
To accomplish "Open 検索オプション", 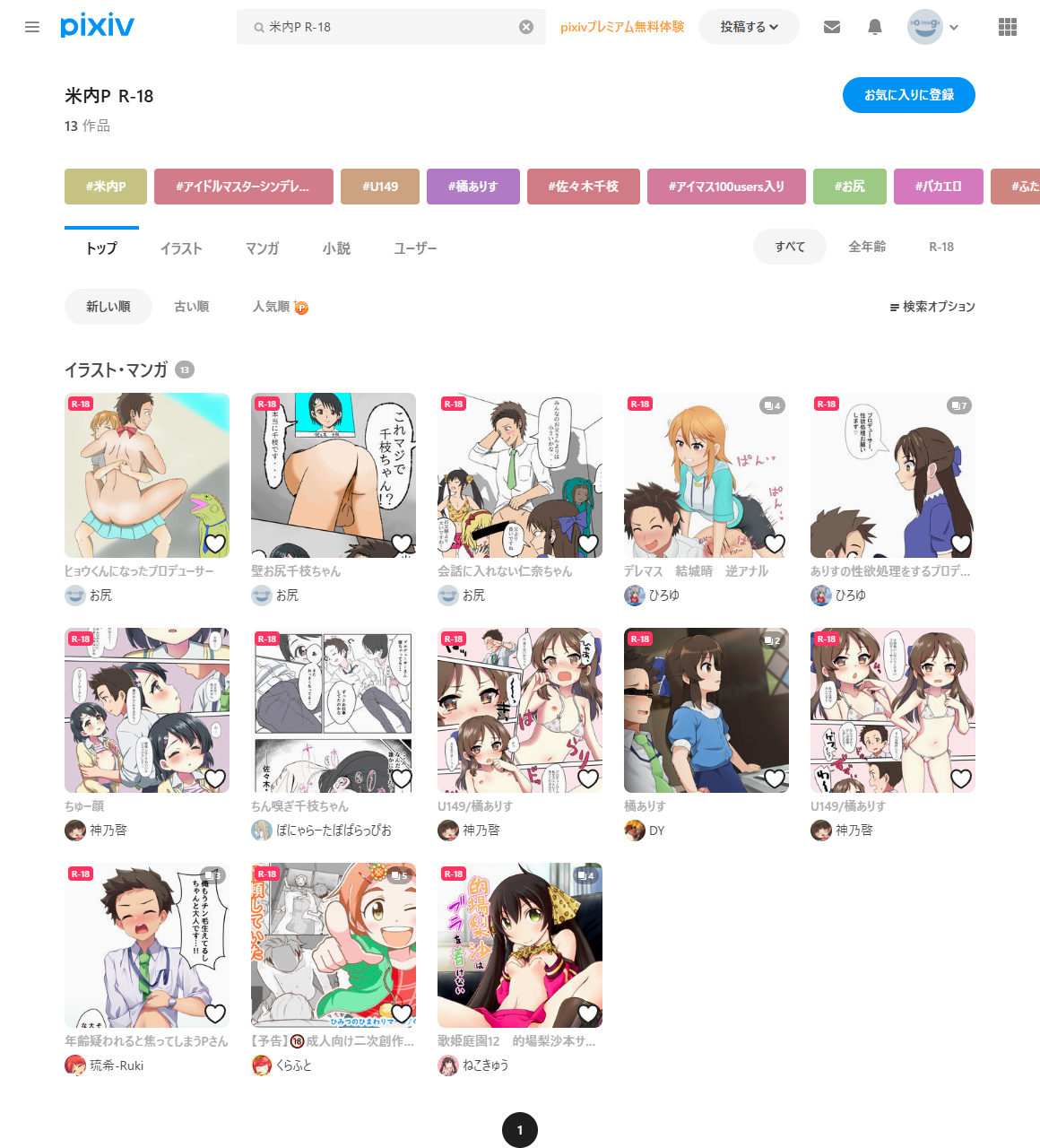I will pyautogui.click(x=932, y=307).
